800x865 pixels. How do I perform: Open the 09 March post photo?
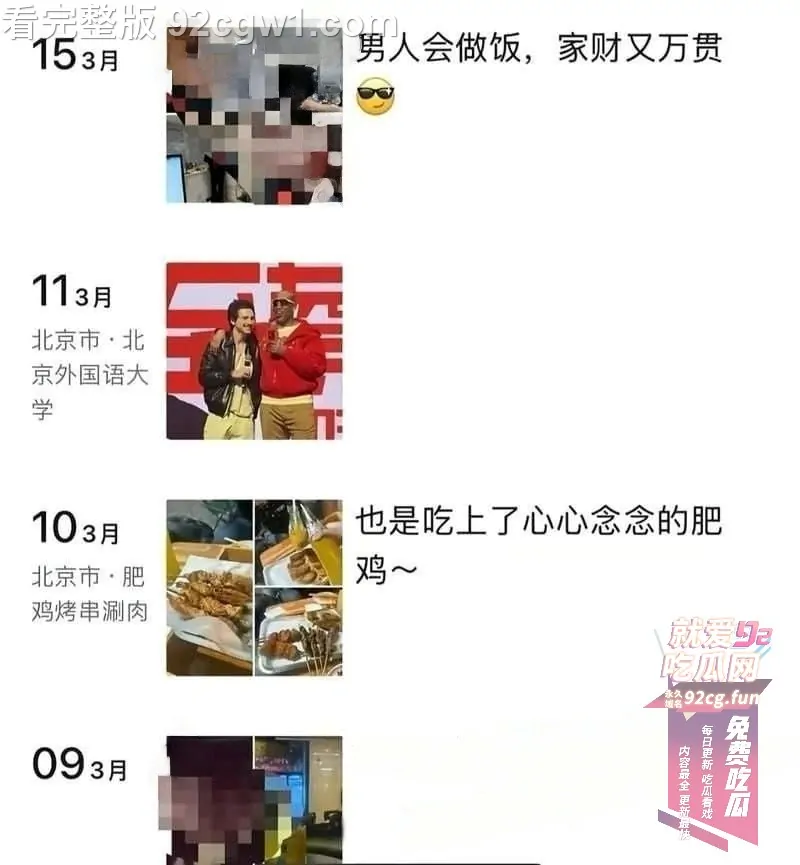pyautogui.click(x=254, y=800)
